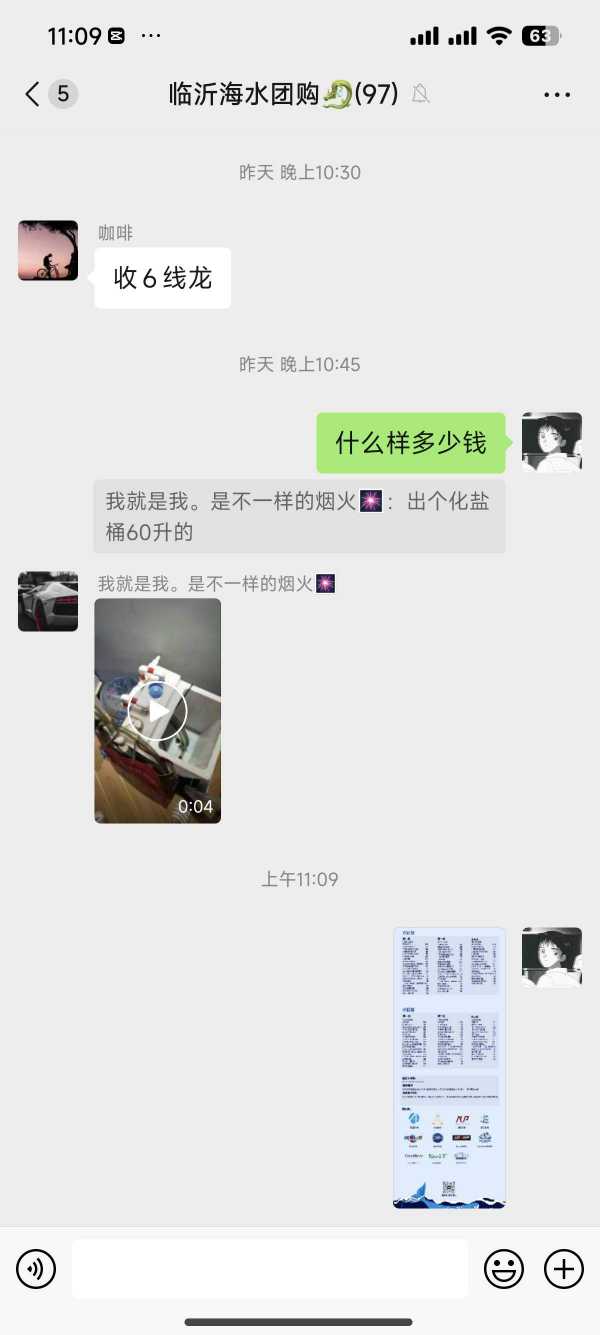Open the group chat overflow menu
This screenshot has width=600, height=1335.
tap(556, 95)
